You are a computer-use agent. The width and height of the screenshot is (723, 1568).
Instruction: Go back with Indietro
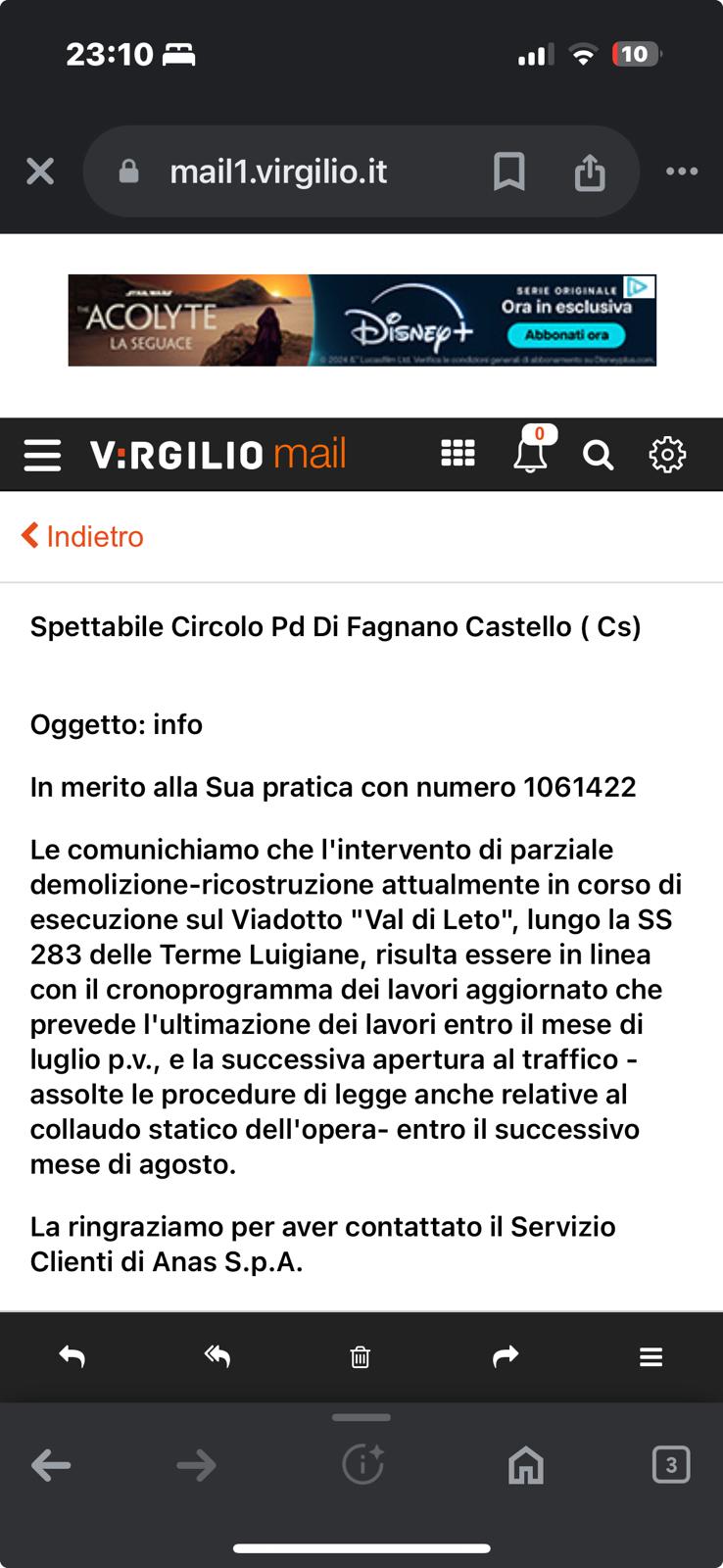(x=82, y=536)
